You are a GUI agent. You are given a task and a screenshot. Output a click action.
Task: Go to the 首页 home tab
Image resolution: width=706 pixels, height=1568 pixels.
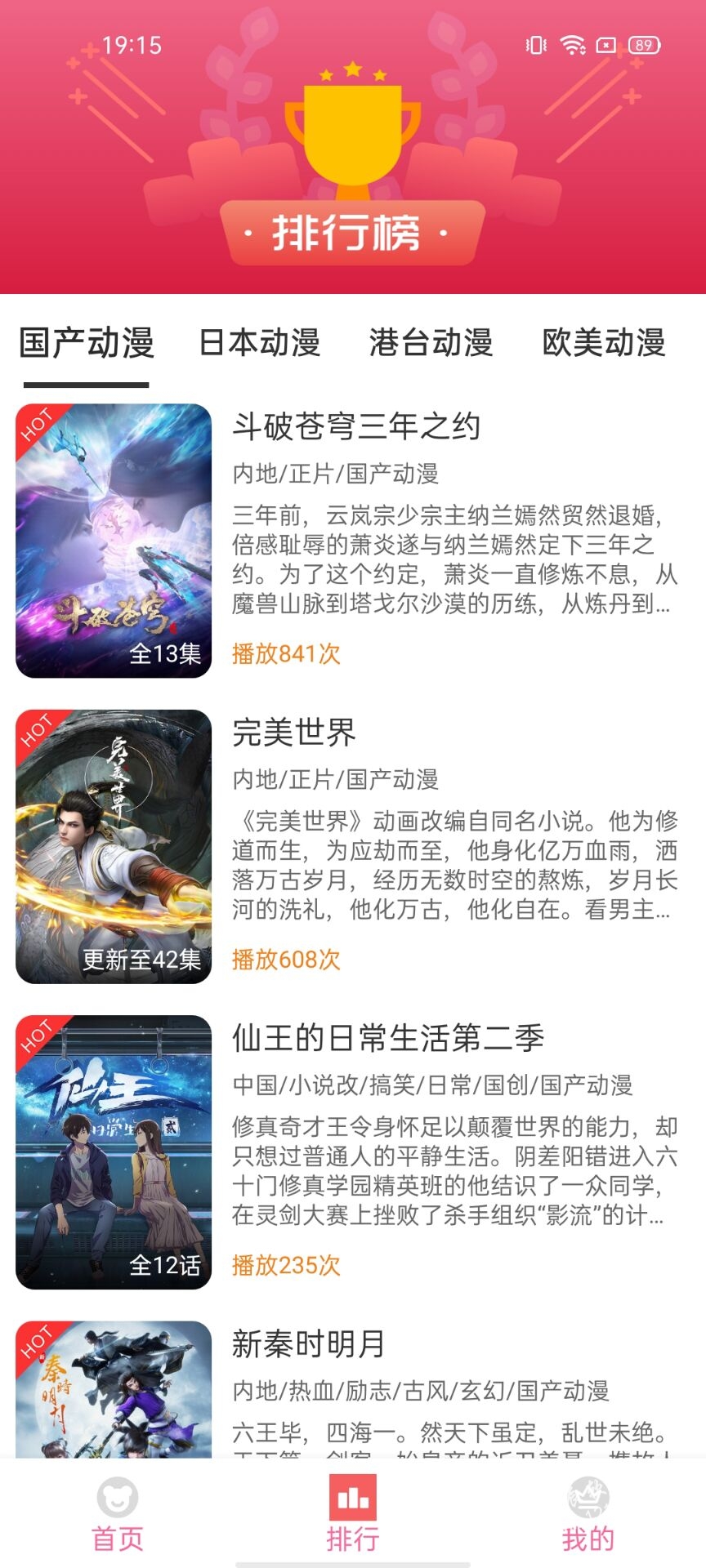118,1513
